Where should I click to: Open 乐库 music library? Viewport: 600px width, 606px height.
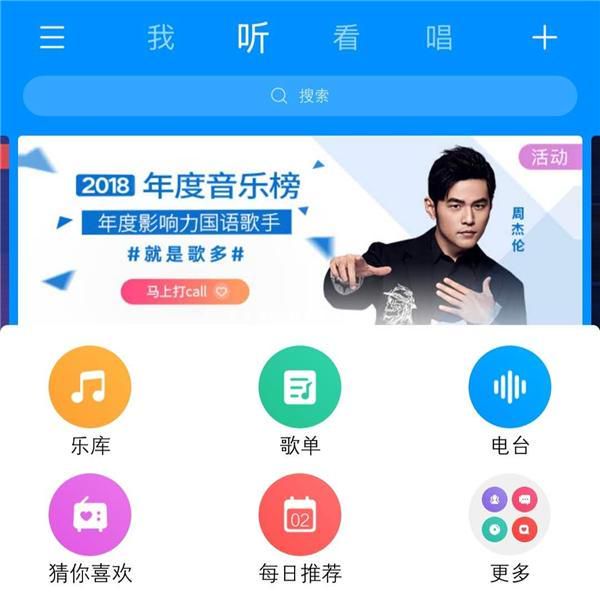[x=90, y=386]
